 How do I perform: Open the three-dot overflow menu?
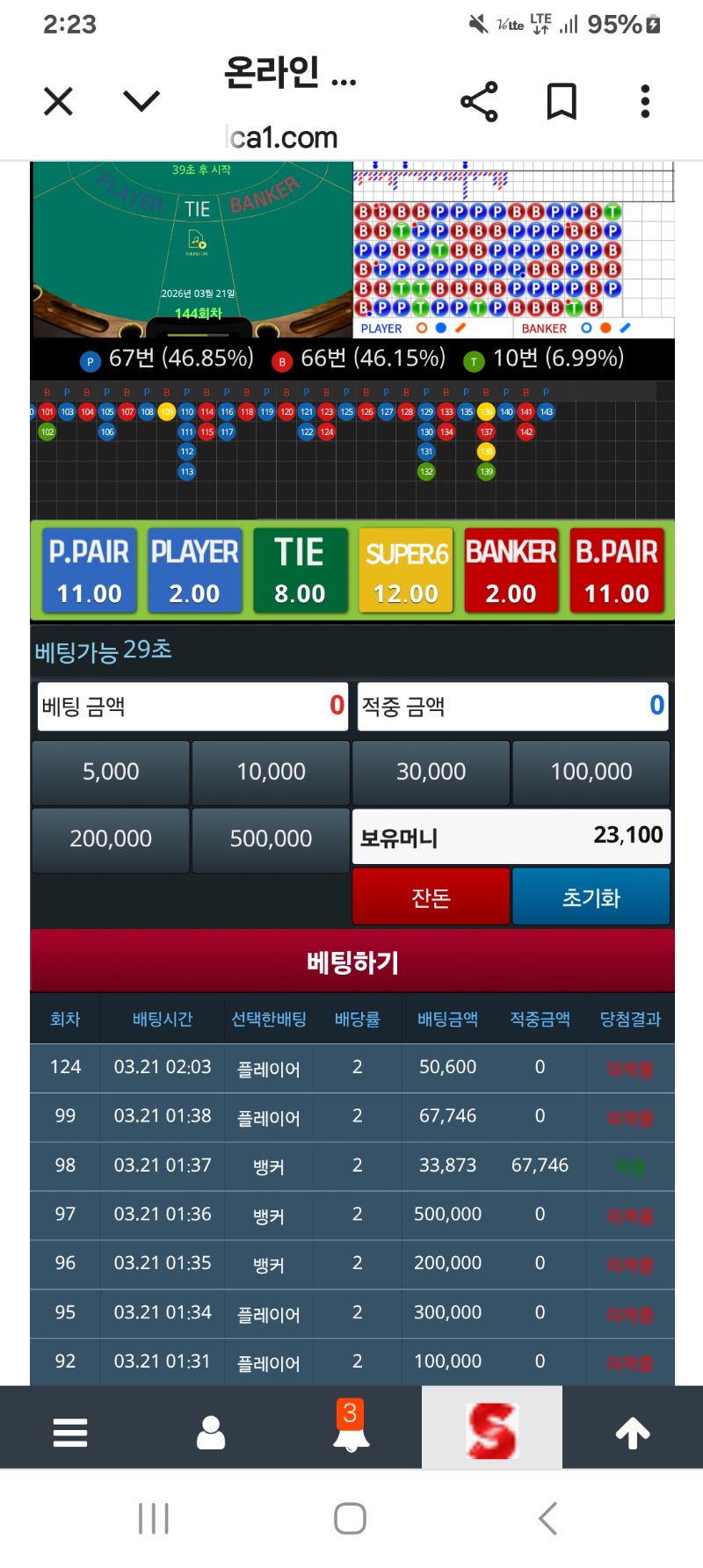tap(645, 101)
